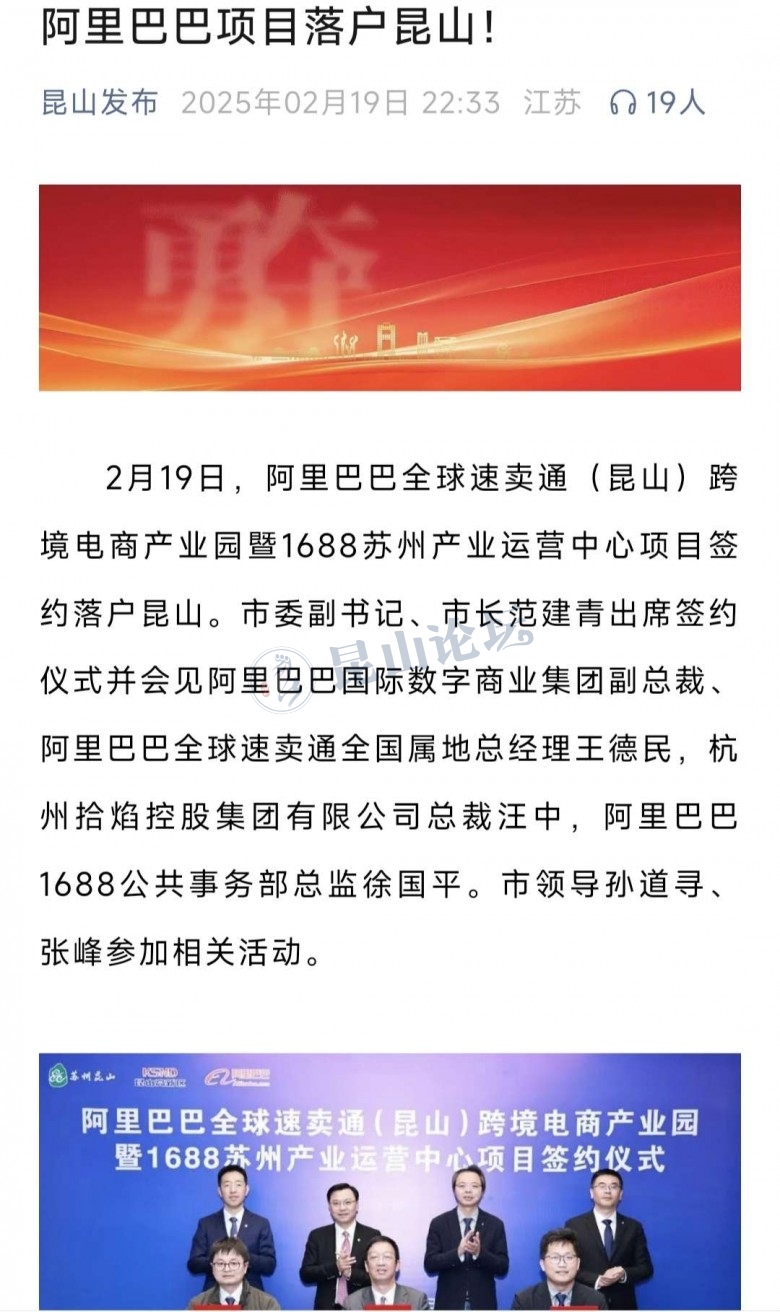Open the 昆山发布 account profile link
Screen dimensions: 780x1312
[99, 101]
